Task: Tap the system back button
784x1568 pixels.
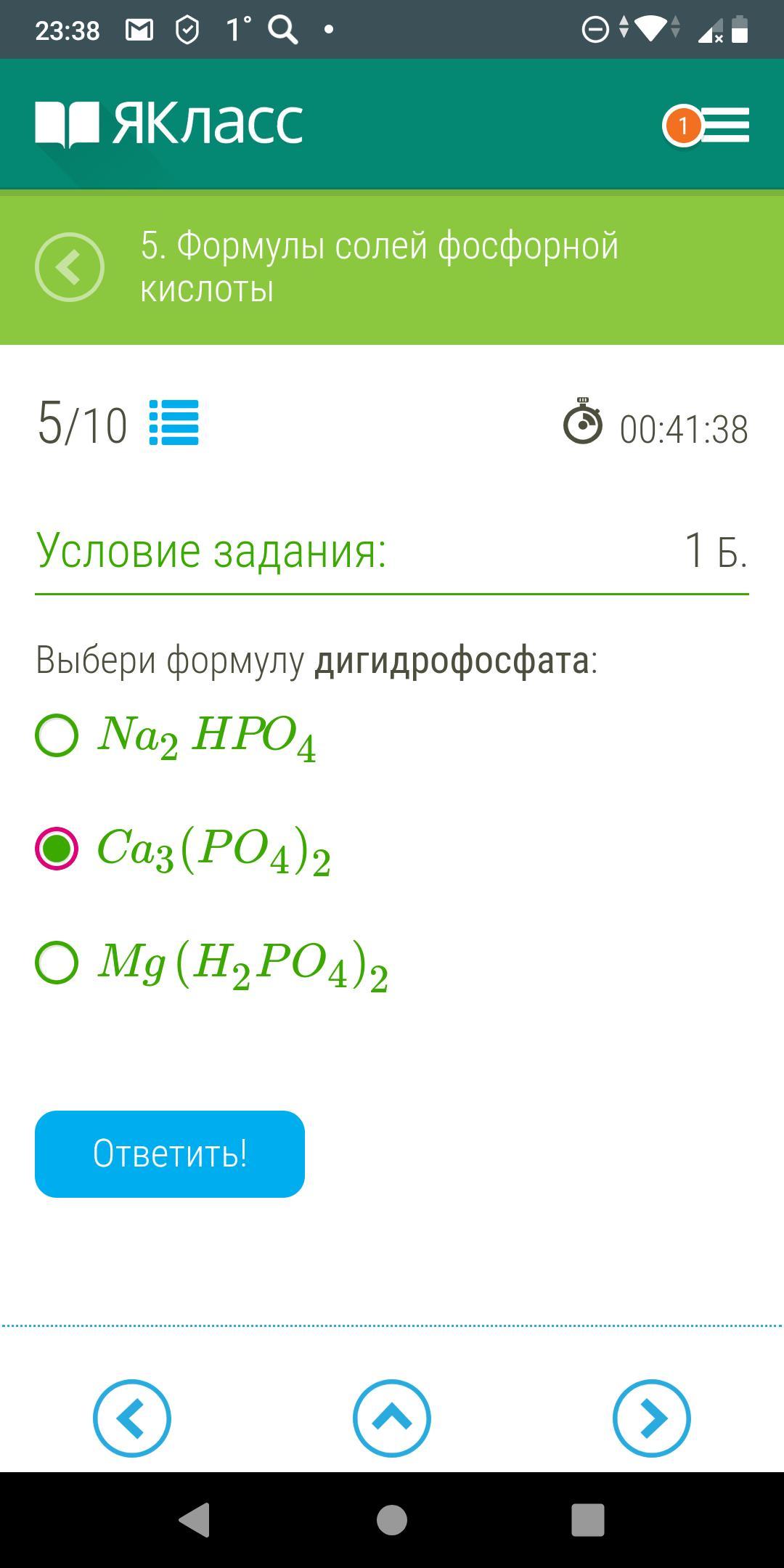Action: [x=195, y=1519]
